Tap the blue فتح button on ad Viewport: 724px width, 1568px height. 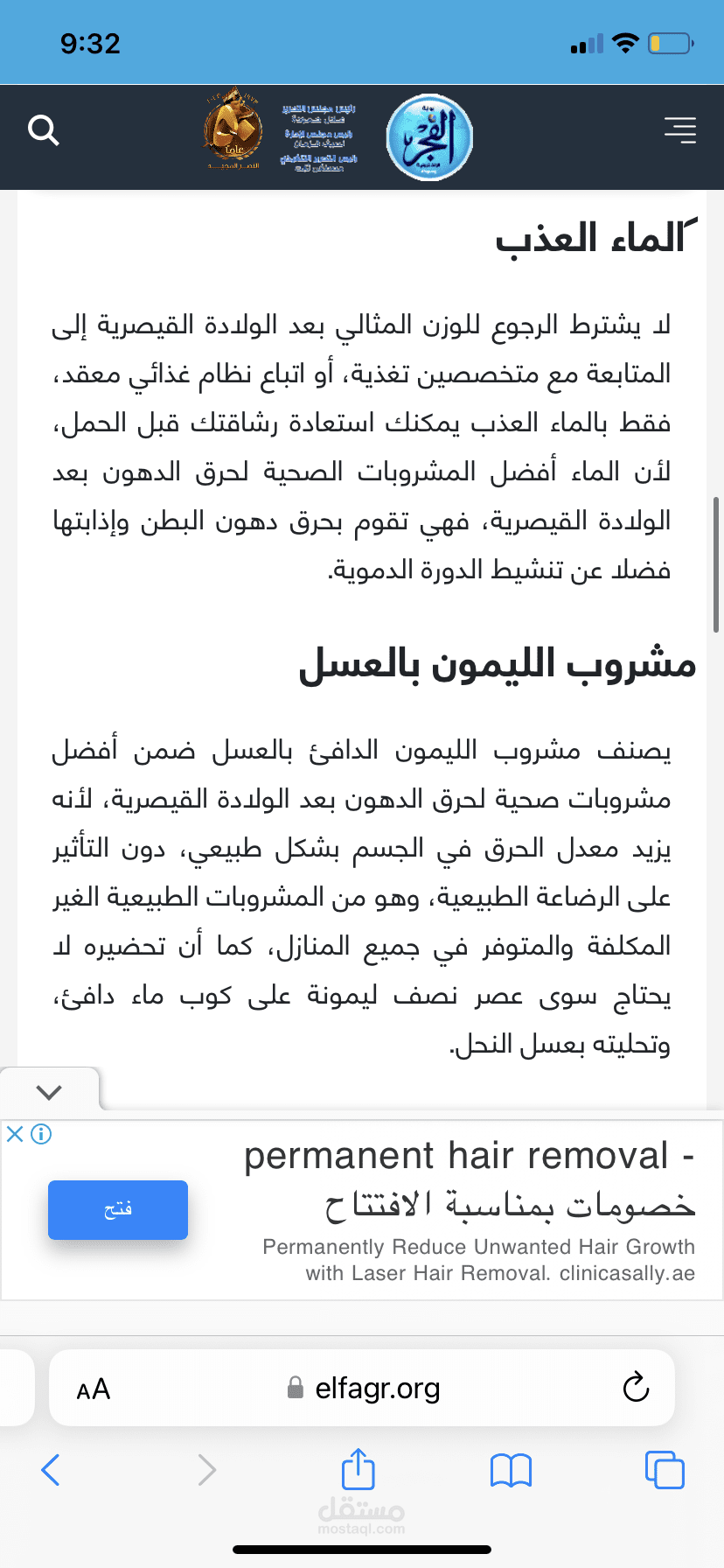(118, 1209)
